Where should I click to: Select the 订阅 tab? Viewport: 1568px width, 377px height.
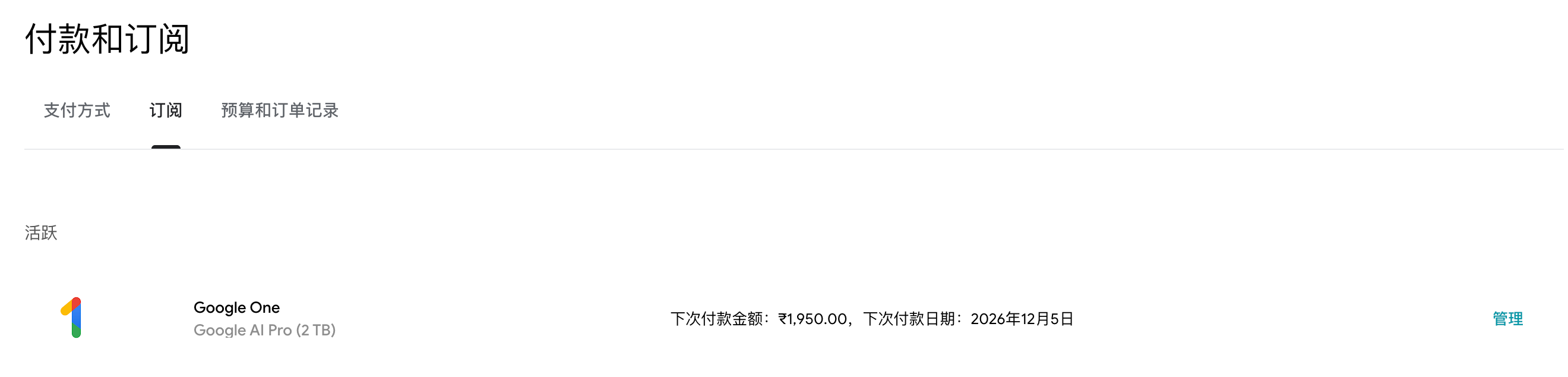pos(166,110)
